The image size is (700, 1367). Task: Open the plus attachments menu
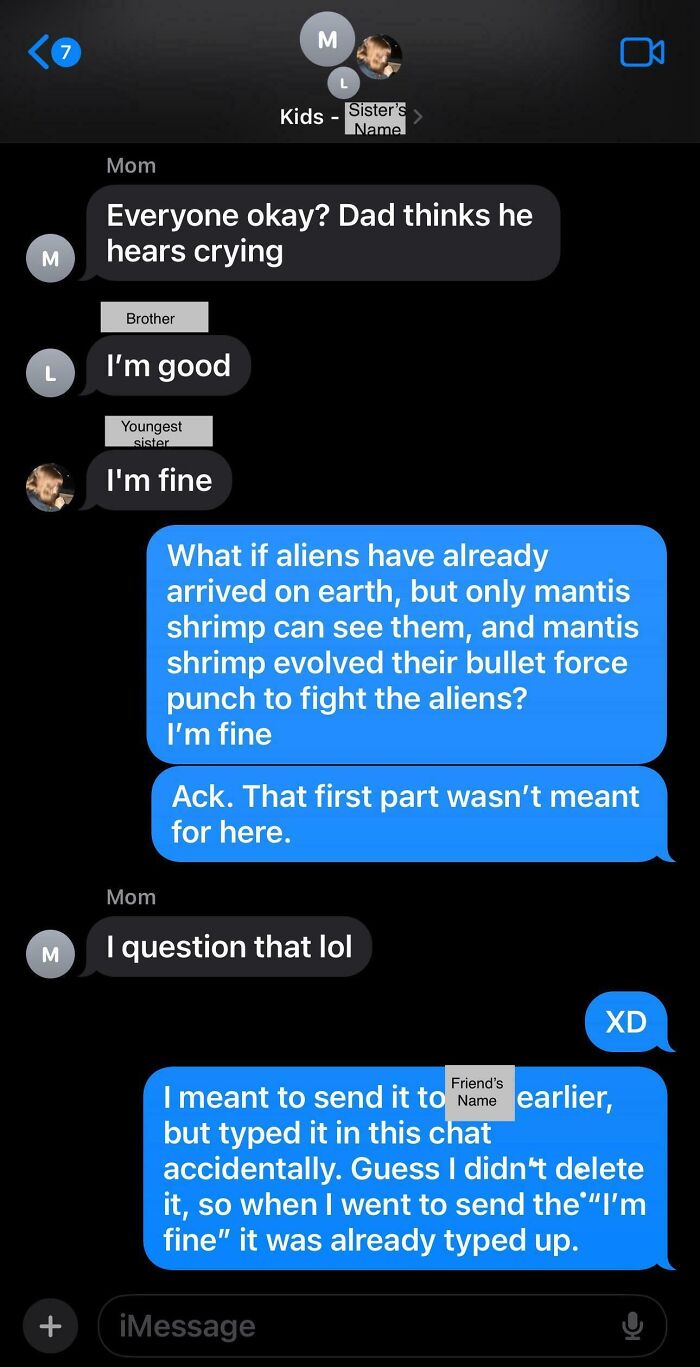[x=50, y=1326]
